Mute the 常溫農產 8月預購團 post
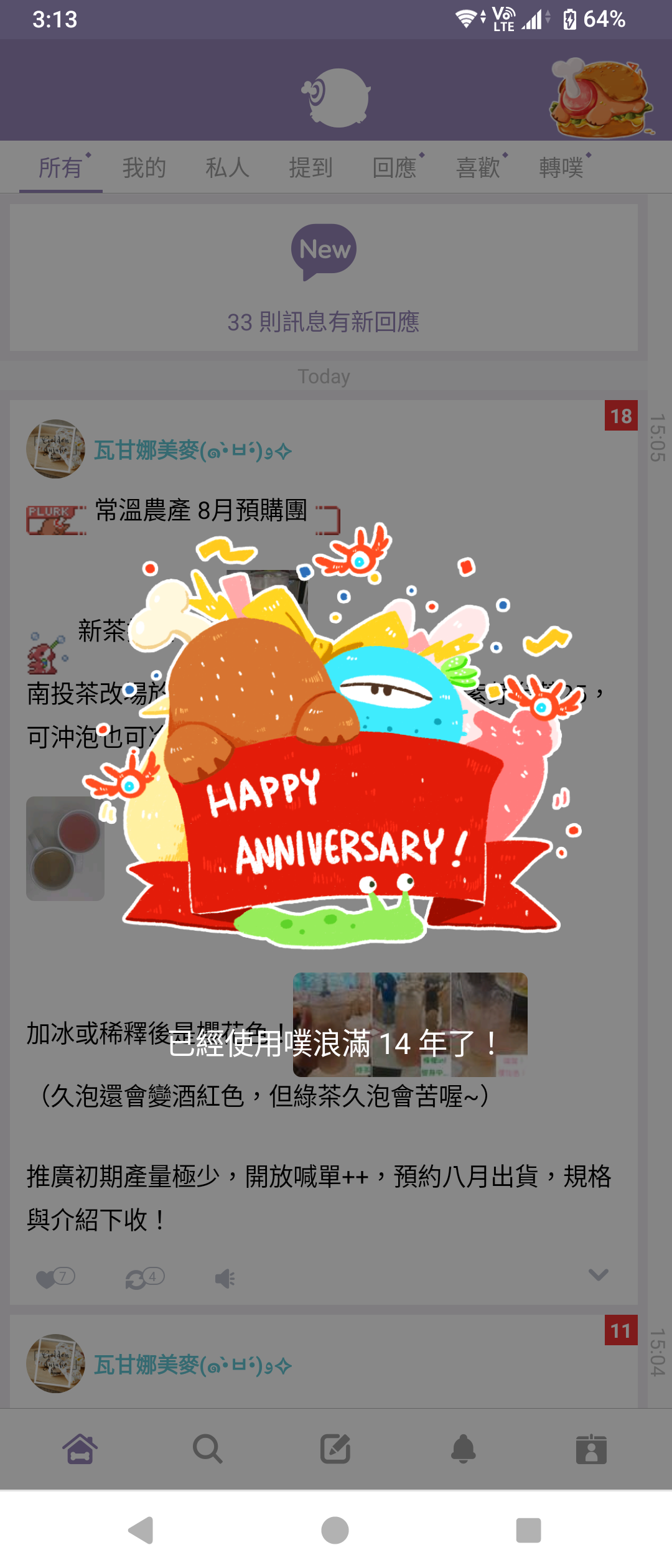 (225, 1279)
